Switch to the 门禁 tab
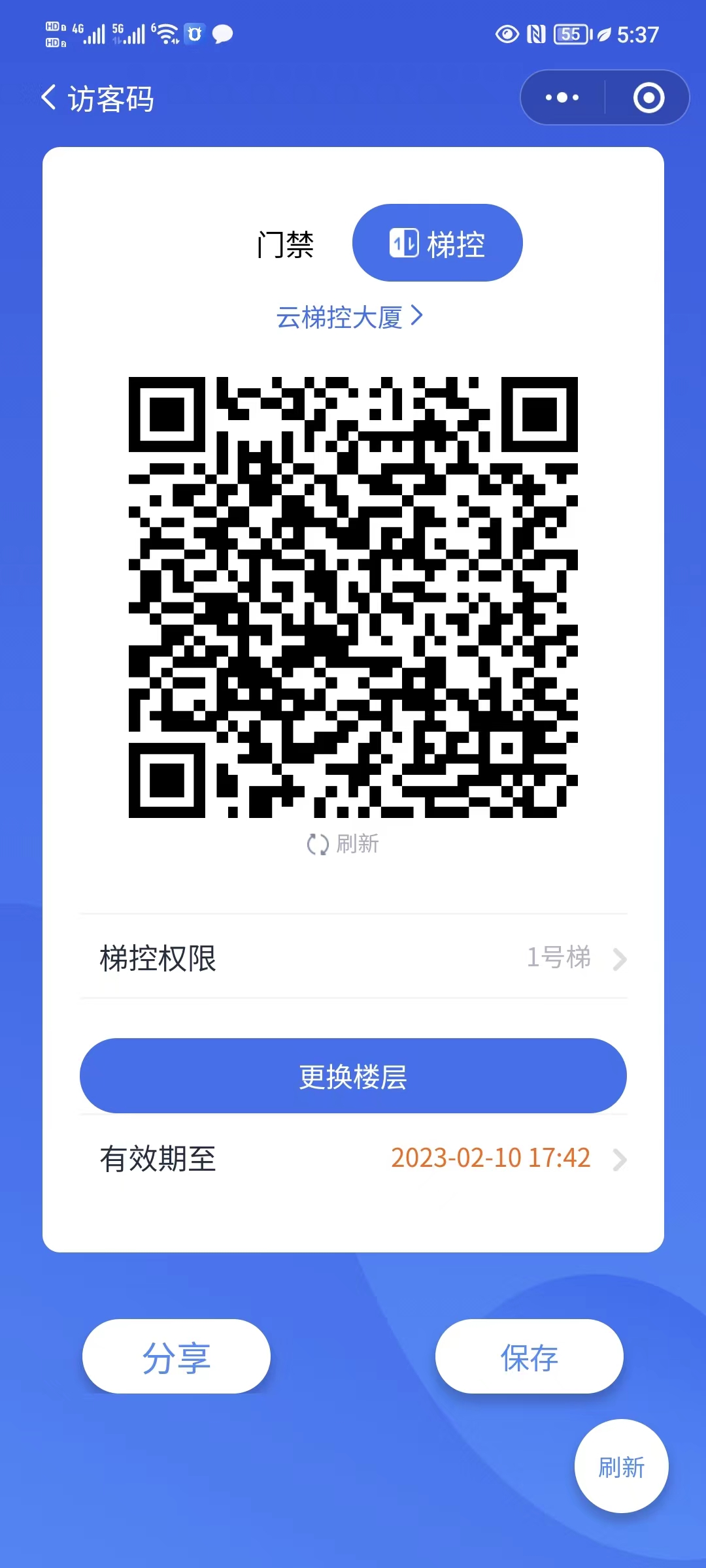Screen dimensions: 706x1568 click(285, 244)
